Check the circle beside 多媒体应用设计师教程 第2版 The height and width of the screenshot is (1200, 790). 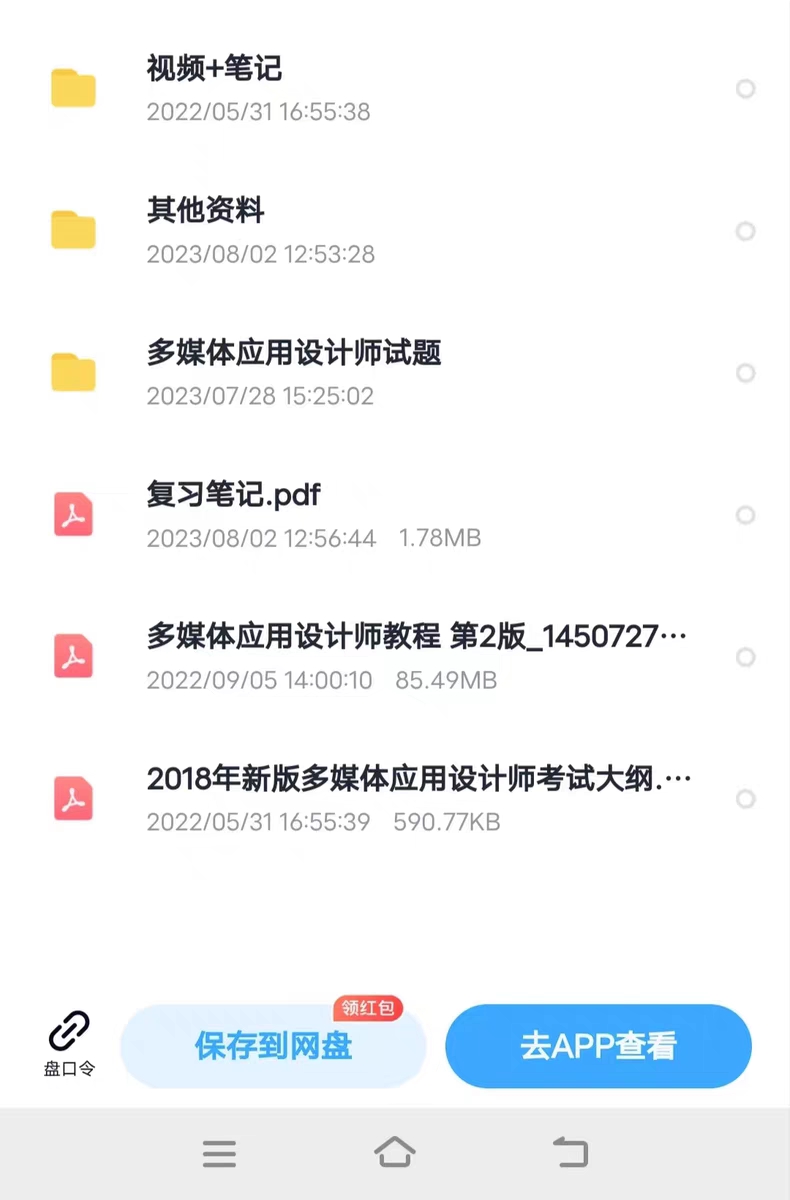745,657
